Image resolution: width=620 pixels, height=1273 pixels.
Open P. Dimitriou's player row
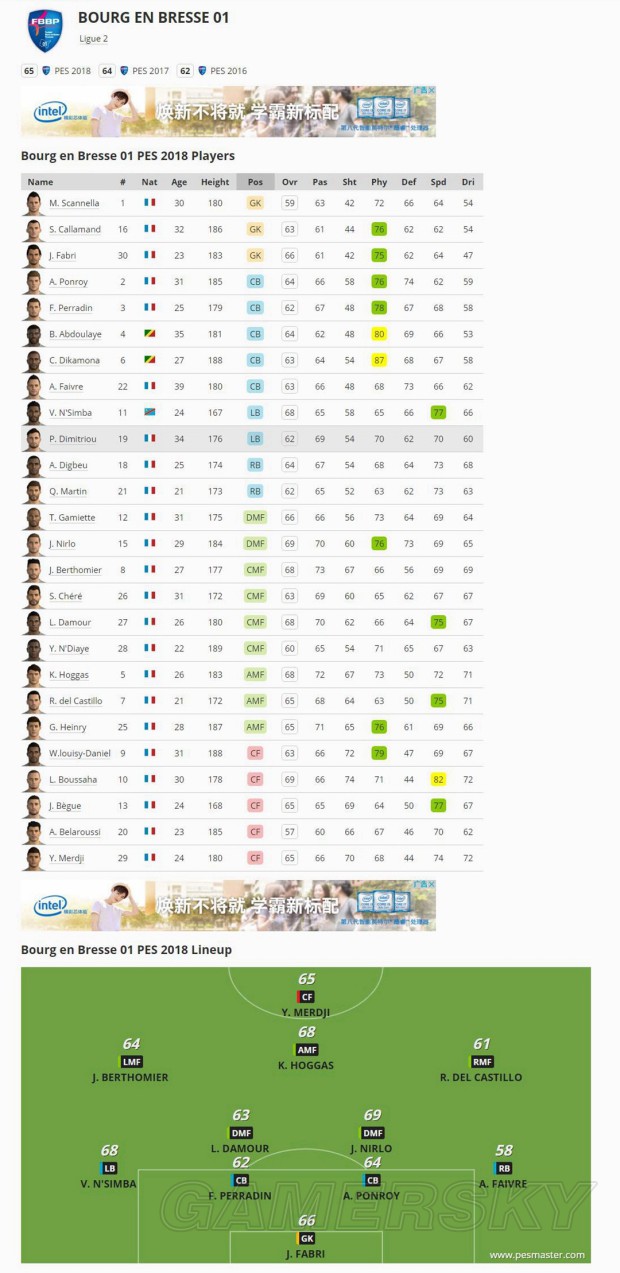73,438
